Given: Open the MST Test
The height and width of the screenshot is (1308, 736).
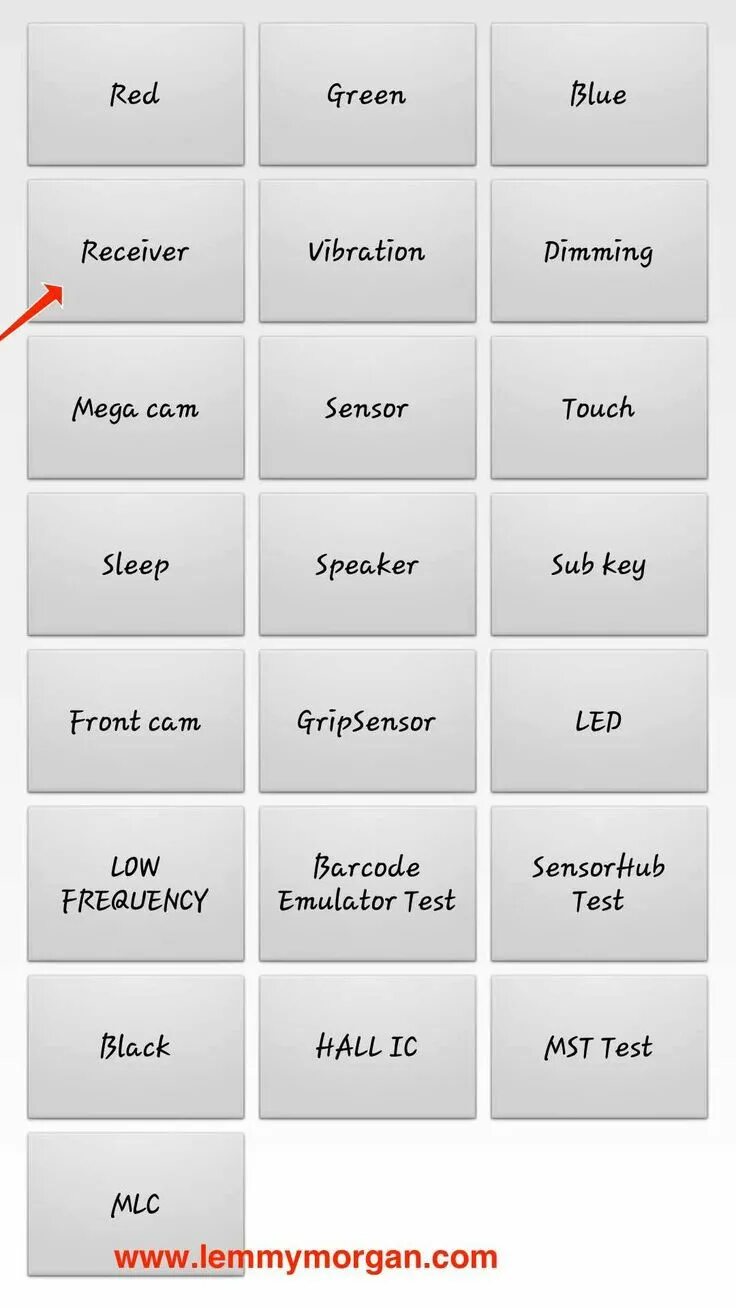Looking at the screenshot, I should tap(598, 1047).
